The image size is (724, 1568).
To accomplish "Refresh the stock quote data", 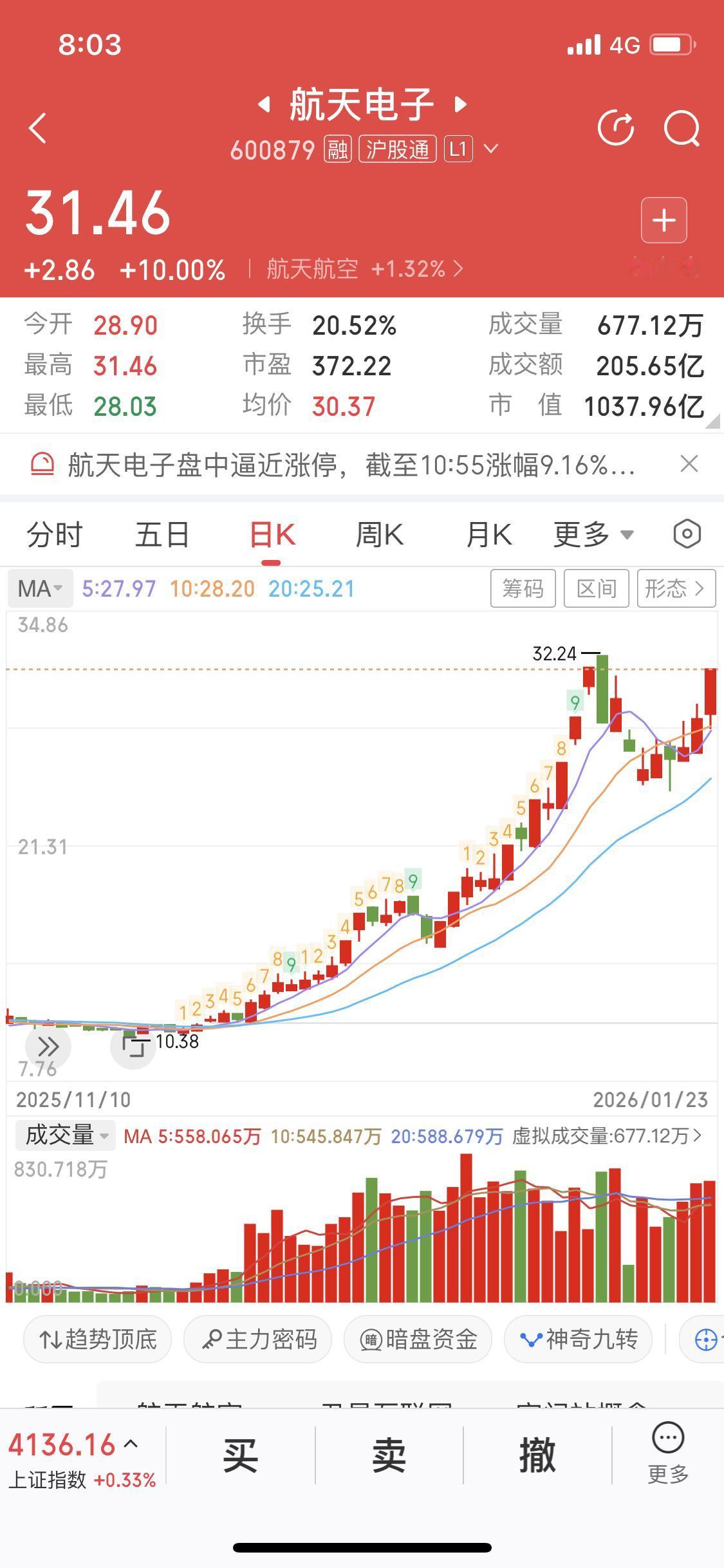I will 617,127.
